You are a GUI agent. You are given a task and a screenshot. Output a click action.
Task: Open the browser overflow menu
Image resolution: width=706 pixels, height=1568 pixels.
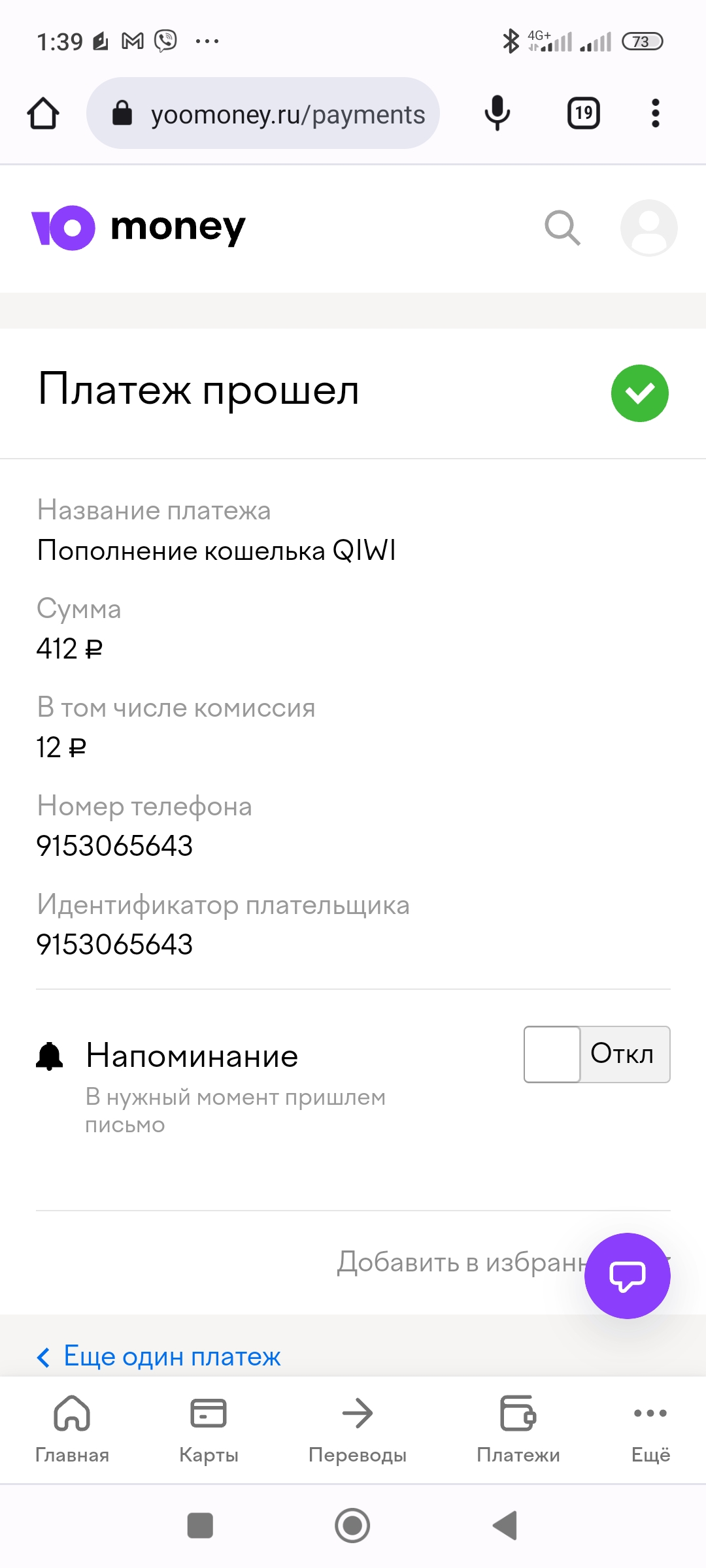[x=655, y=114]
